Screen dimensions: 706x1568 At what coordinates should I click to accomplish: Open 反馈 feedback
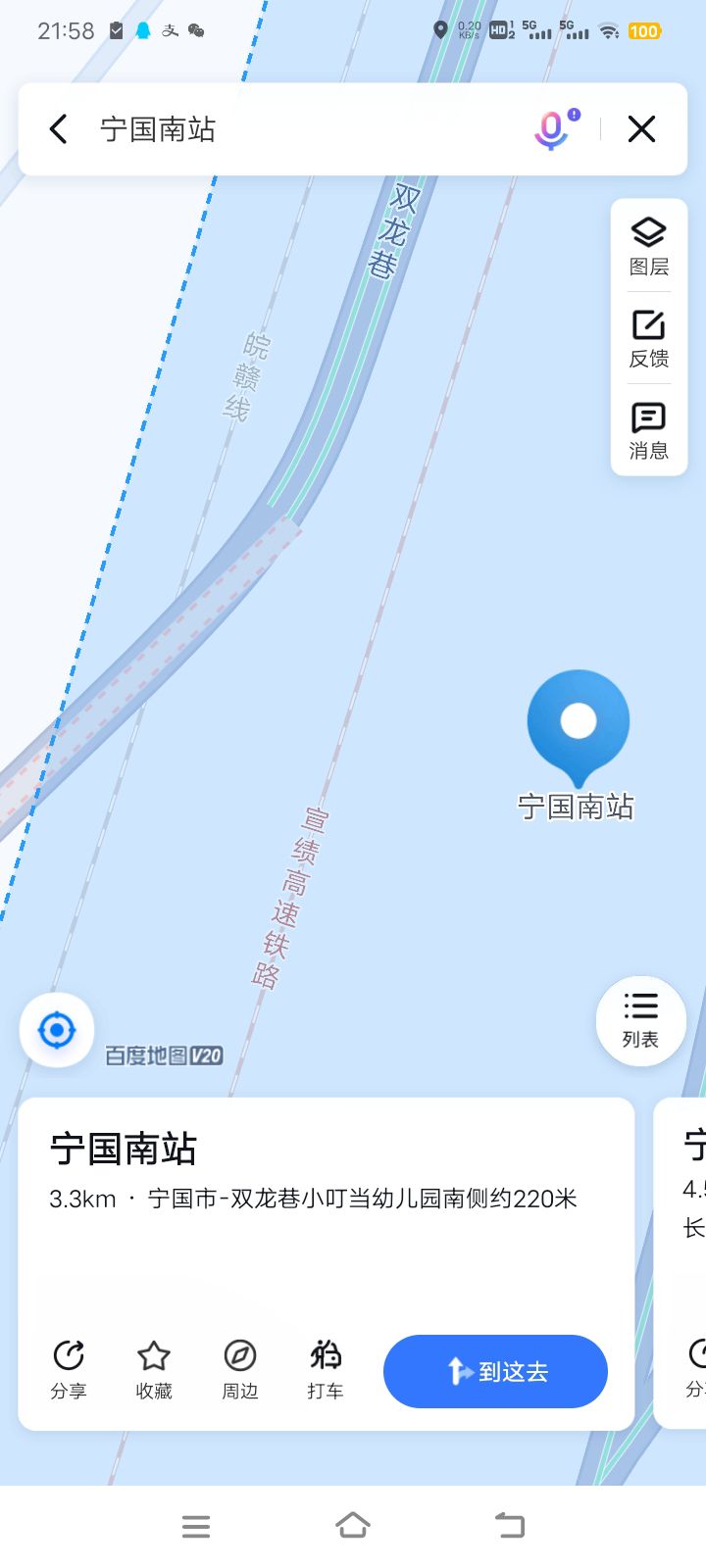pos(648,338)
